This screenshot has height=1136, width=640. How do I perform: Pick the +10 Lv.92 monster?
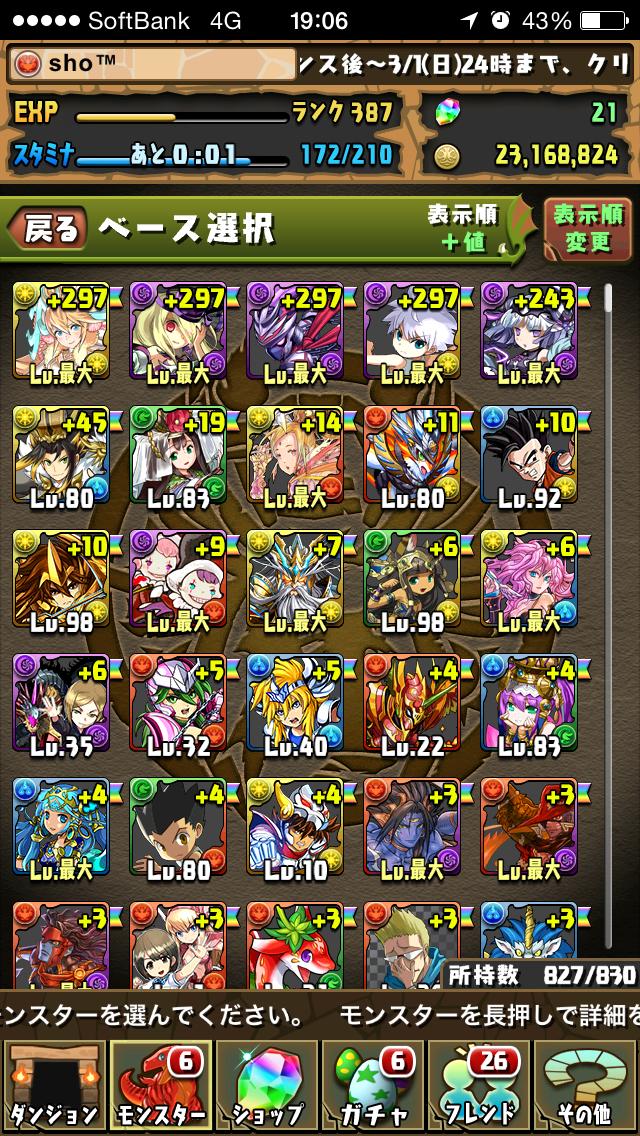[x=529, y=455]
